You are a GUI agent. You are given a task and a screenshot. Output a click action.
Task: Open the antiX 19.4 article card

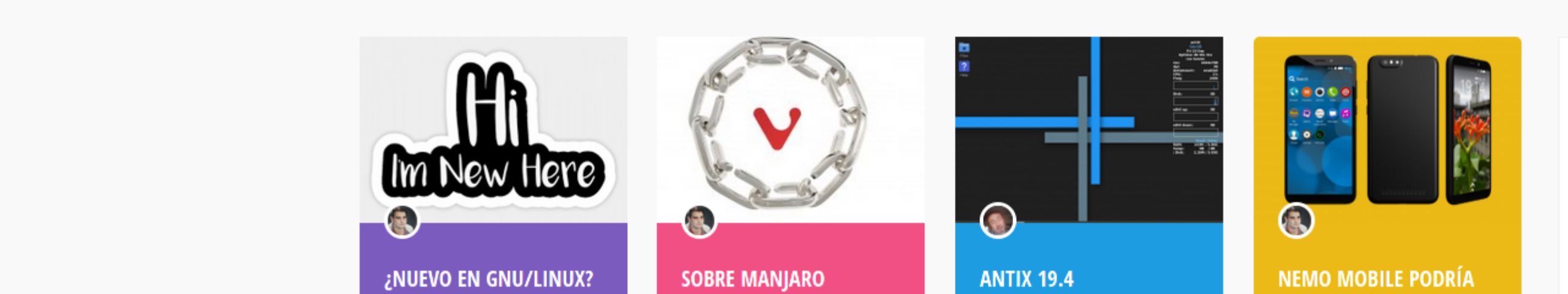pos(1027,279)
